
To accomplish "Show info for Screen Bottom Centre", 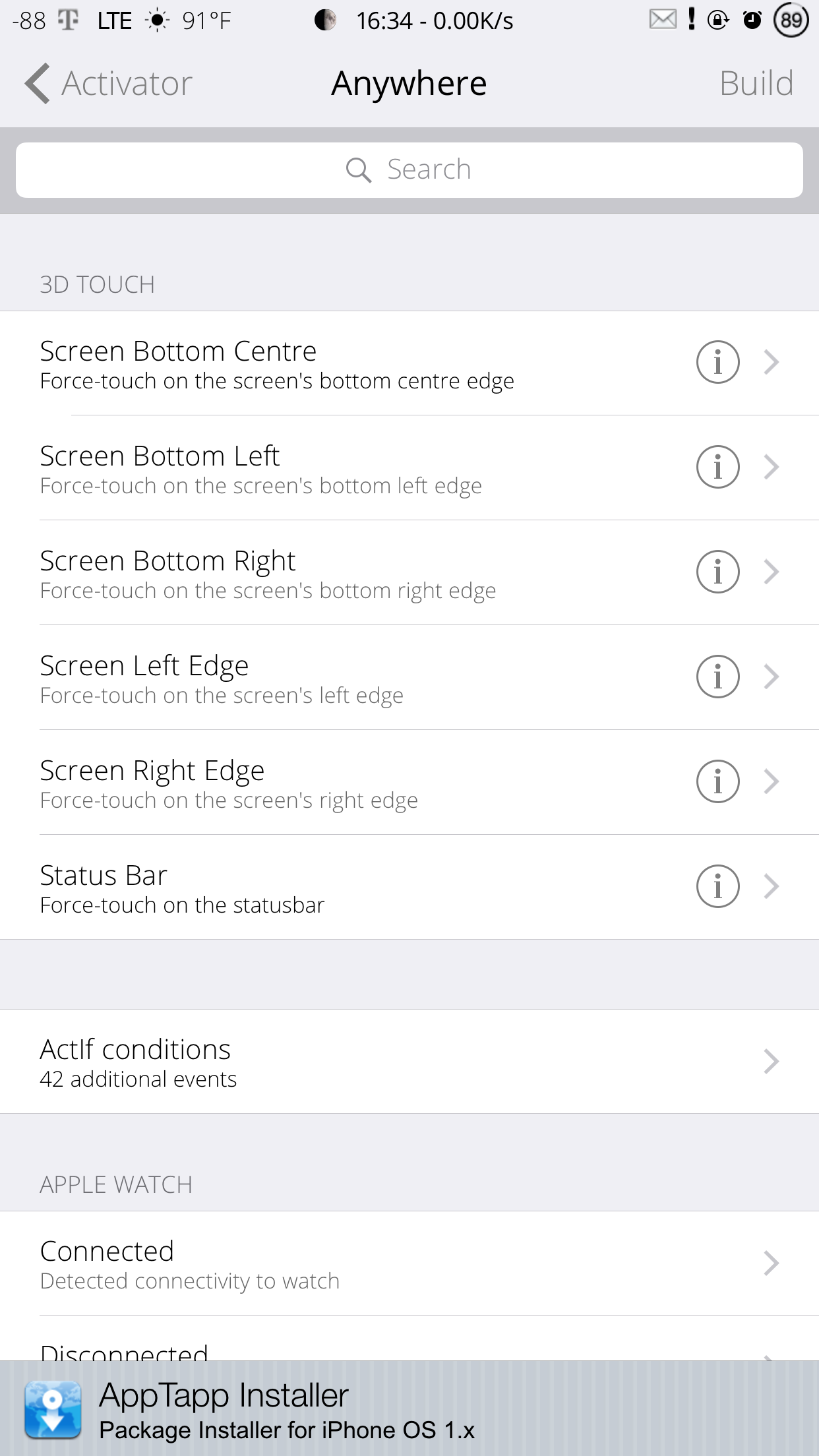I will 717,362.
